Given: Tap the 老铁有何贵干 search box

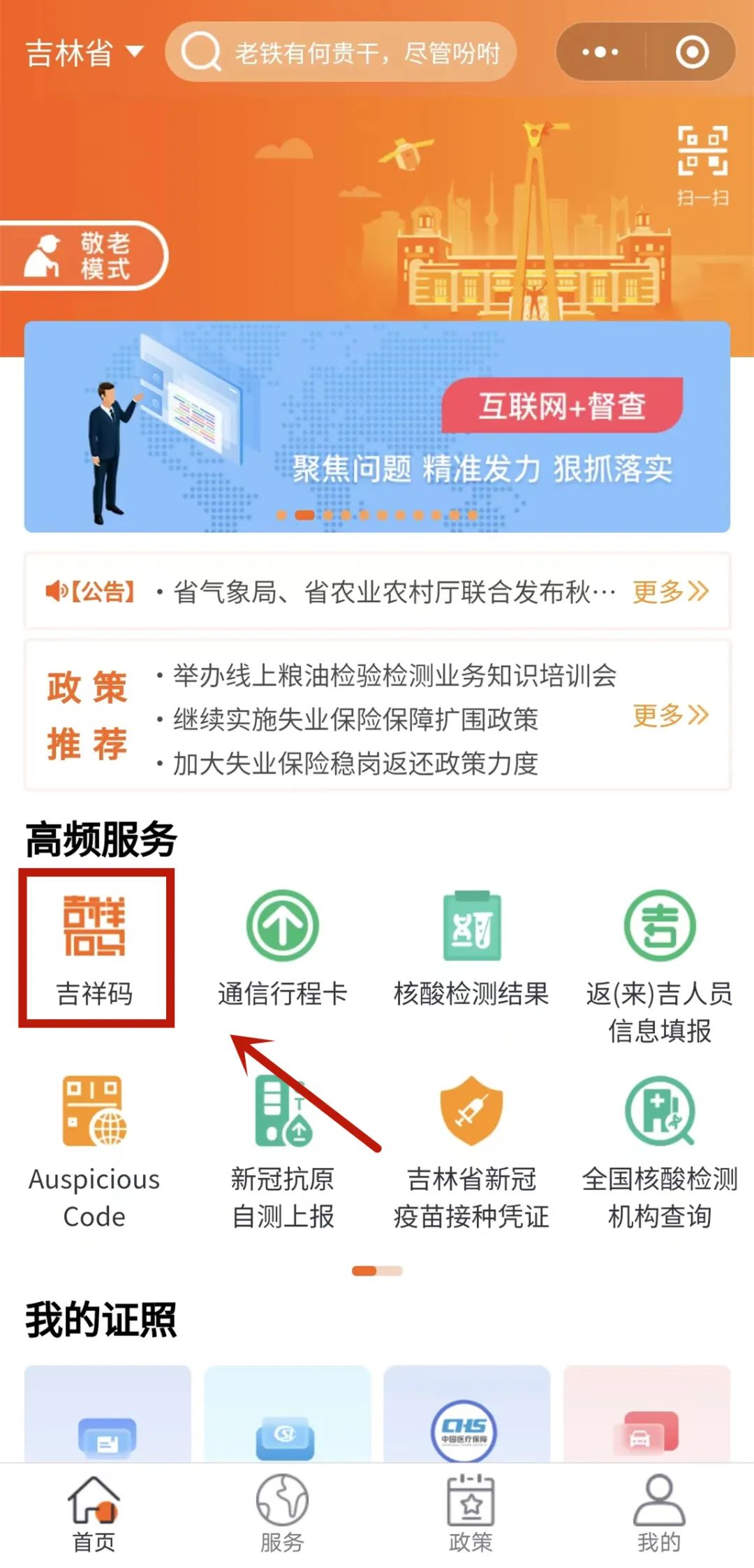Looking at the screenshot, I should (342, 52).
